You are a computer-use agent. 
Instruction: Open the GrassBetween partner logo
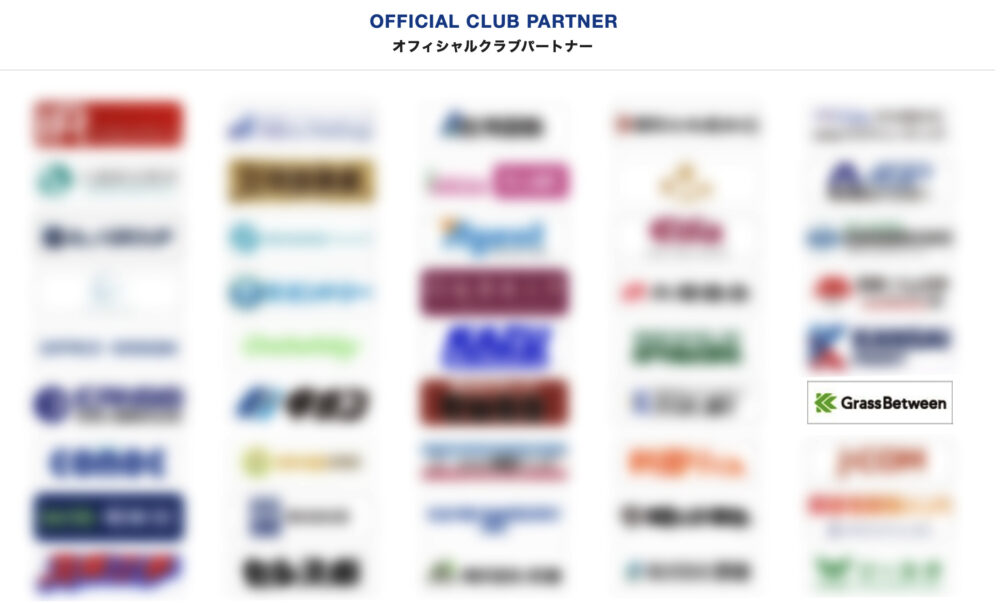tap(879, 403)
